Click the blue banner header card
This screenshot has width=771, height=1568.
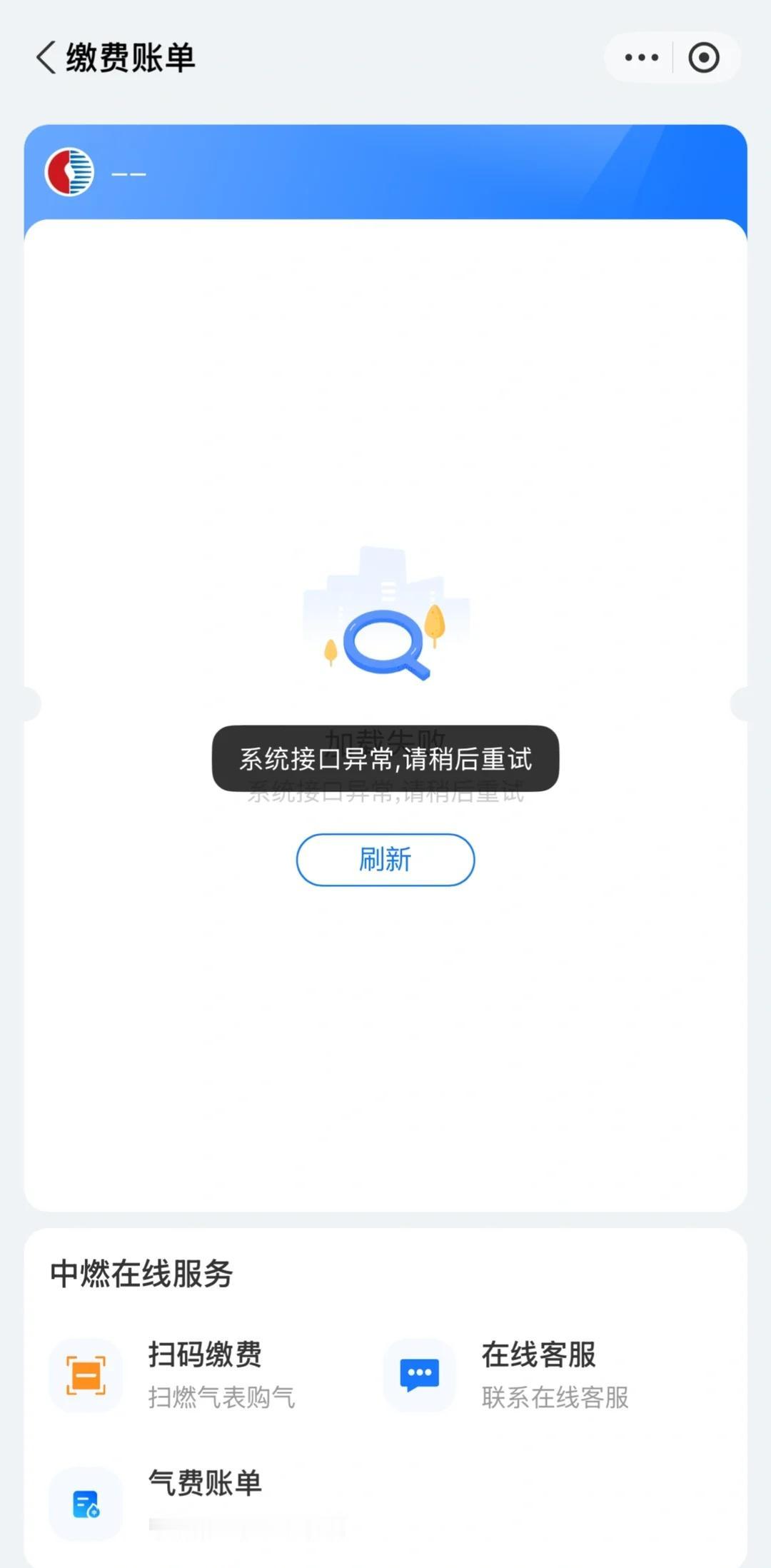click(x=385, y=172)
